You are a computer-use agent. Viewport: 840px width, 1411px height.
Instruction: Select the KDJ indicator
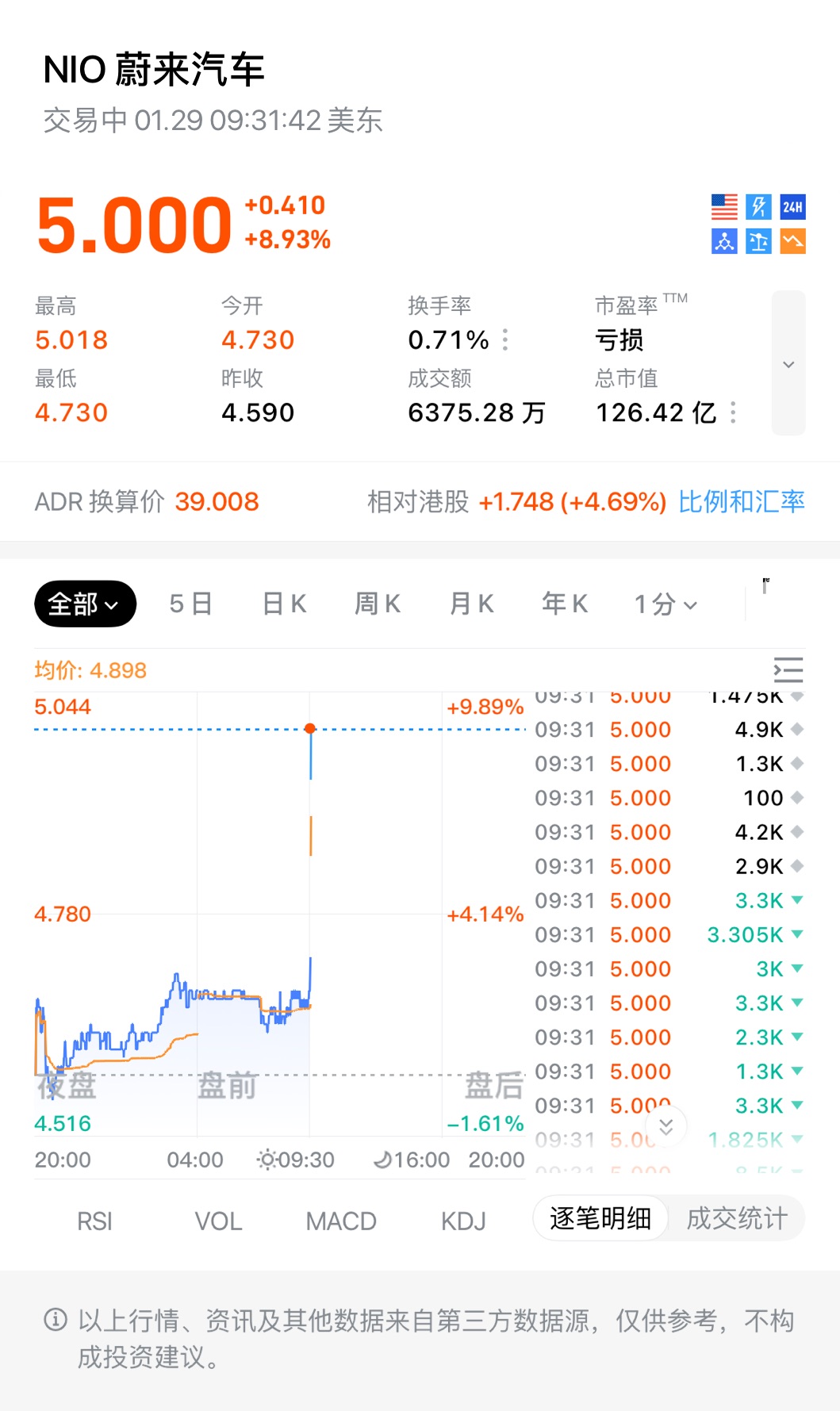coord(463,1221)
